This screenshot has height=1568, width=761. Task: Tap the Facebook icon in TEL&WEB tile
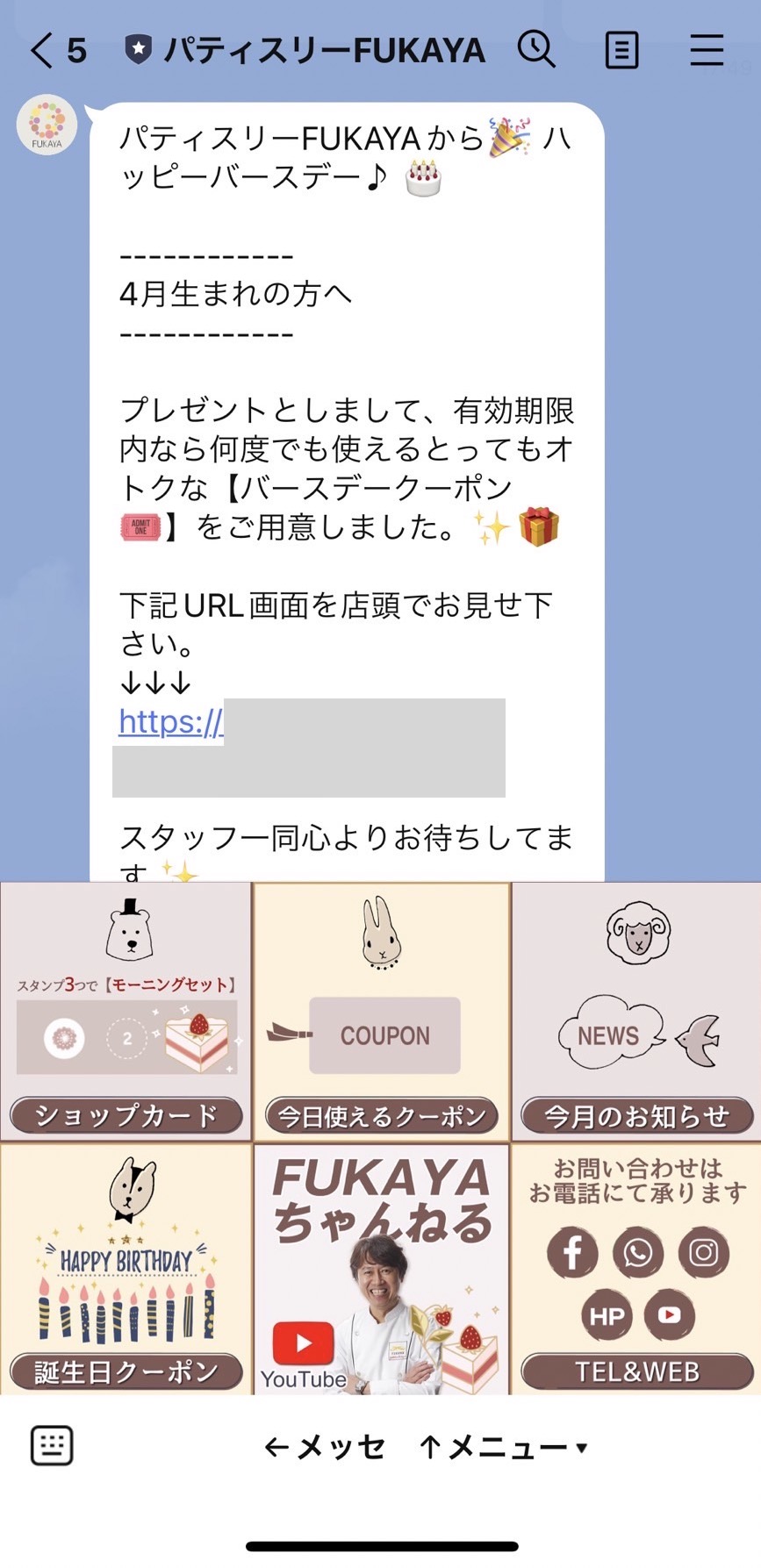[x=571, y=1253]
